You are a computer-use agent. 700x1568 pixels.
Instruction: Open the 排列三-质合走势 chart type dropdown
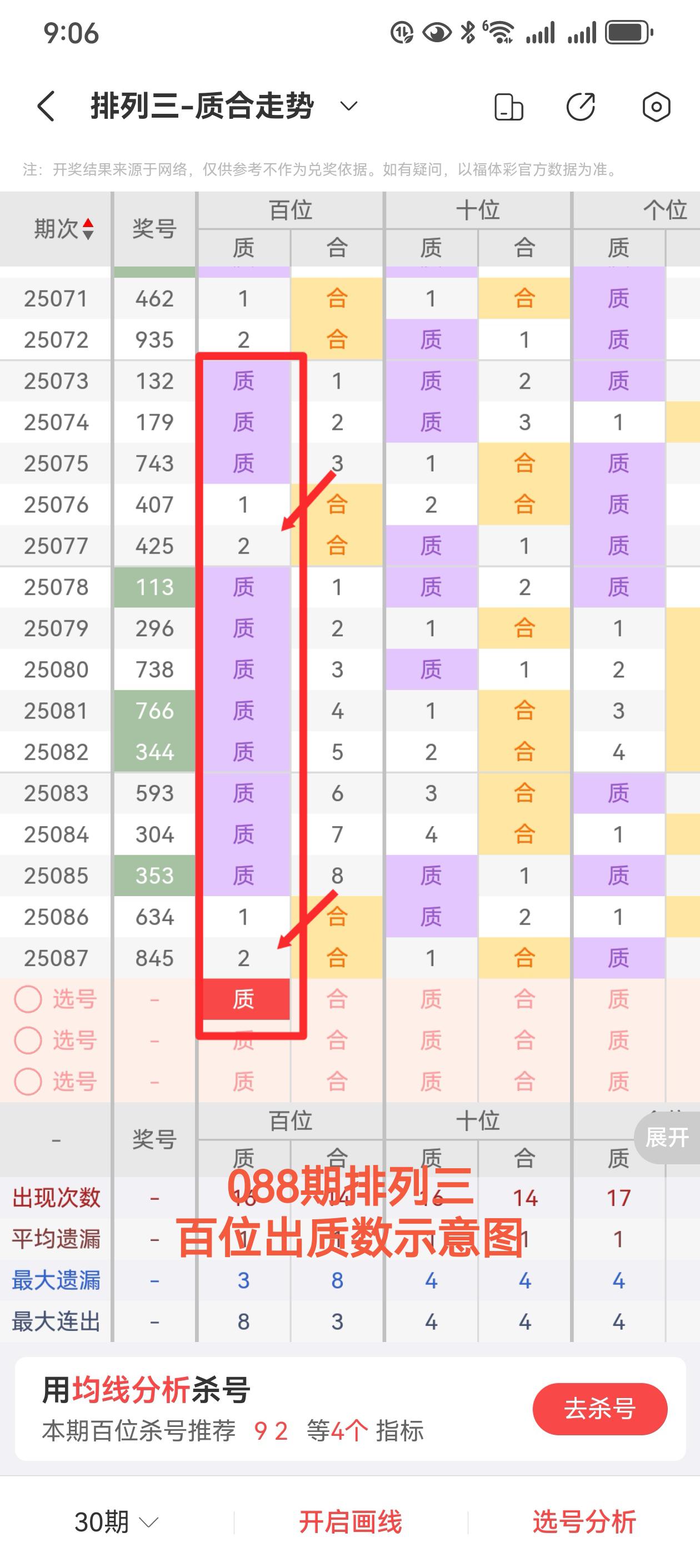click(x=348, y=107)
